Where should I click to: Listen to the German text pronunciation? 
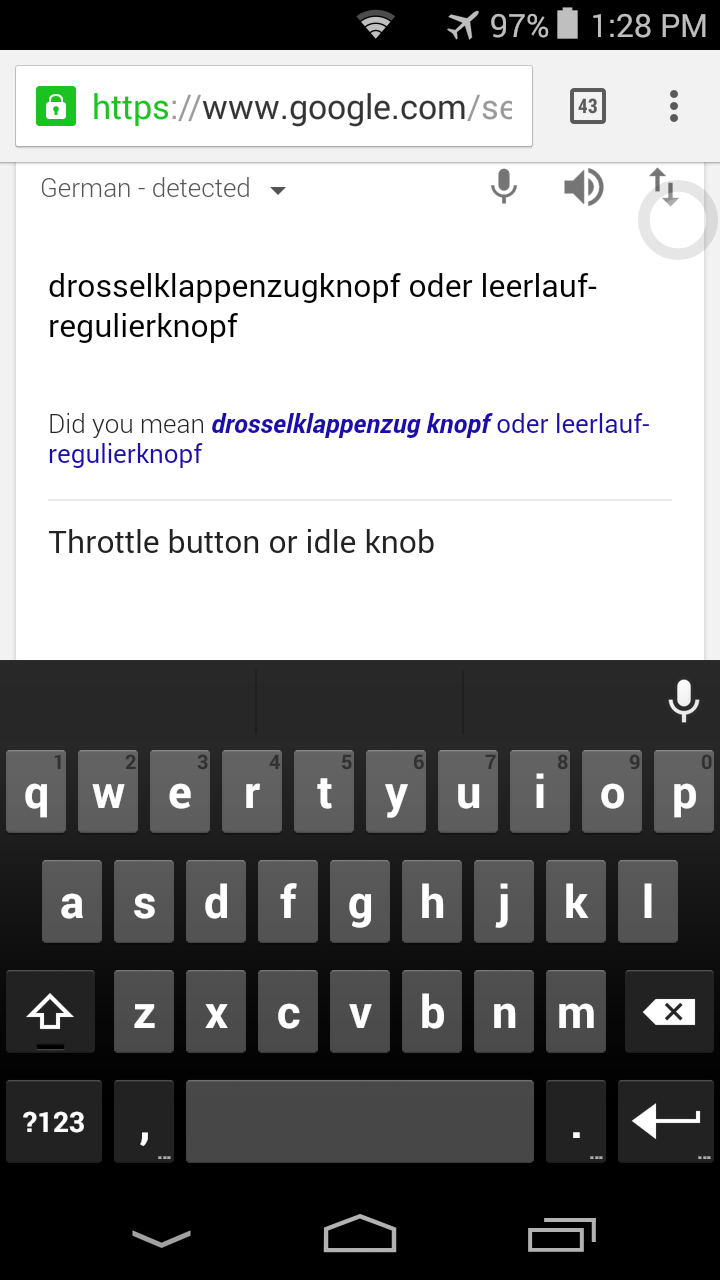583,187
